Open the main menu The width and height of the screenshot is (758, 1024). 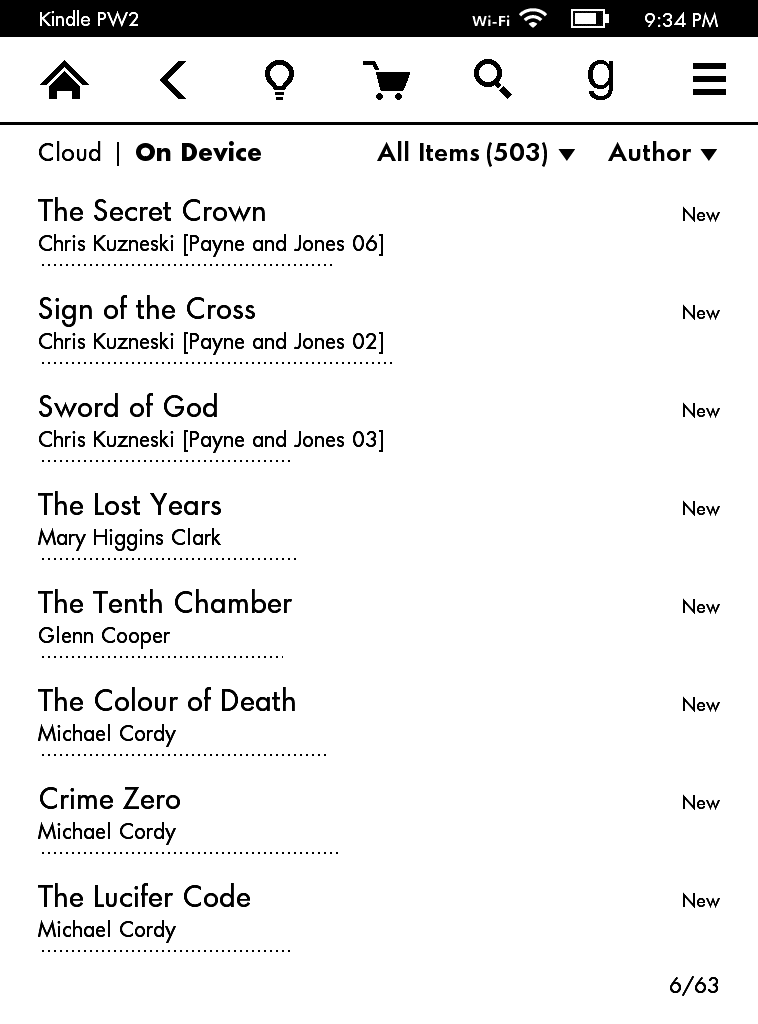pyautogui.click(x=709, y=79)
